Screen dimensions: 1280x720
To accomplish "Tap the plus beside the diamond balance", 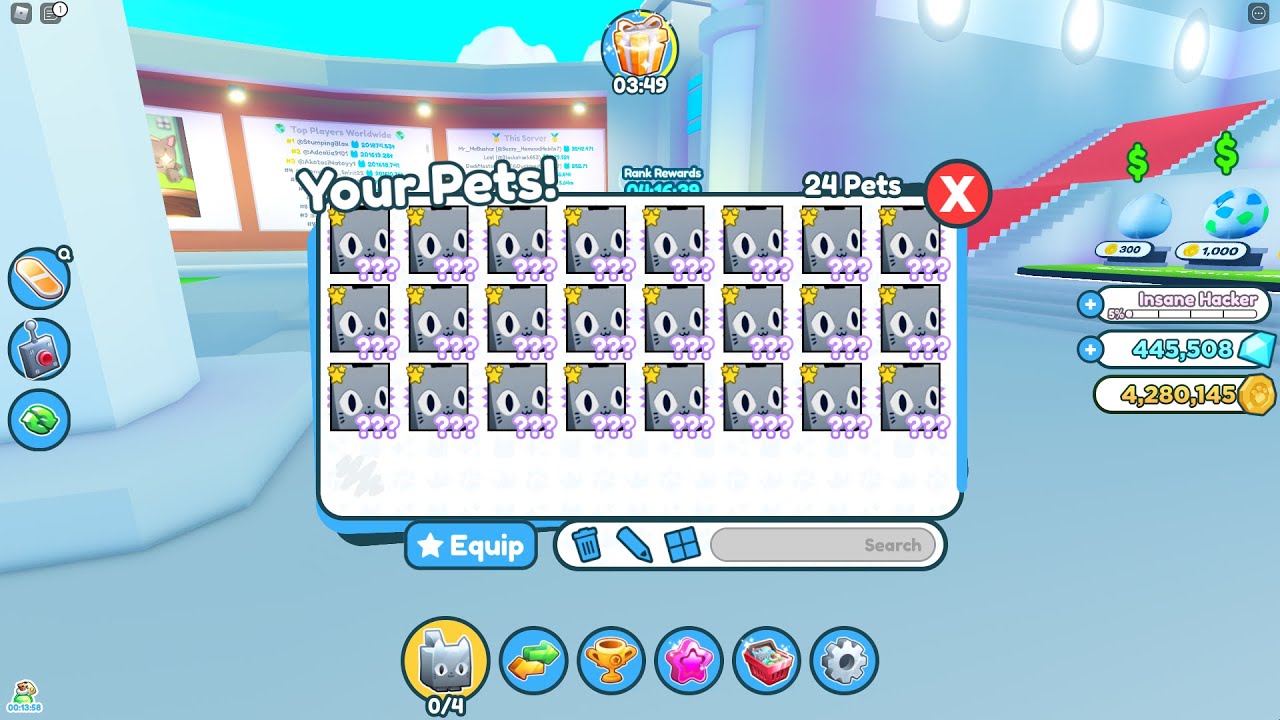I will [x=1091, y=350].
